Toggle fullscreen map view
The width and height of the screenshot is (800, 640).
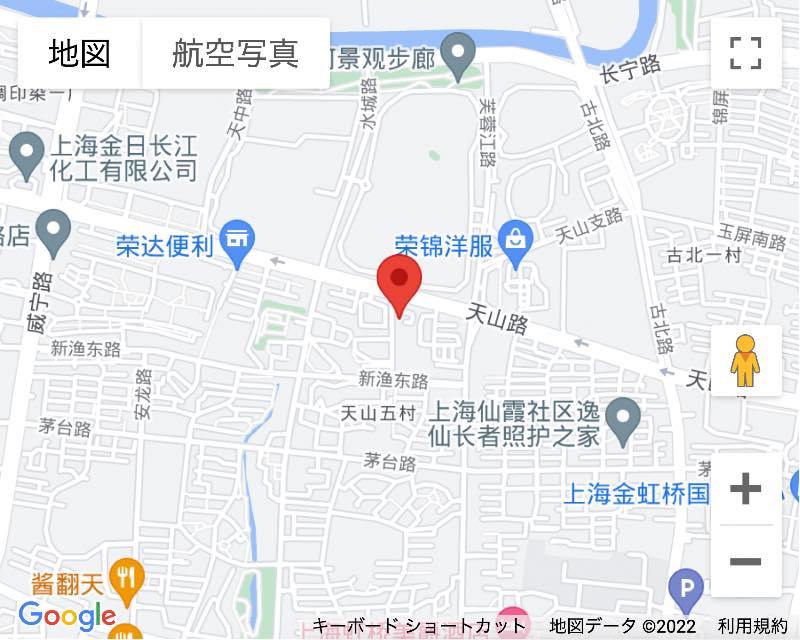[745, 53]
